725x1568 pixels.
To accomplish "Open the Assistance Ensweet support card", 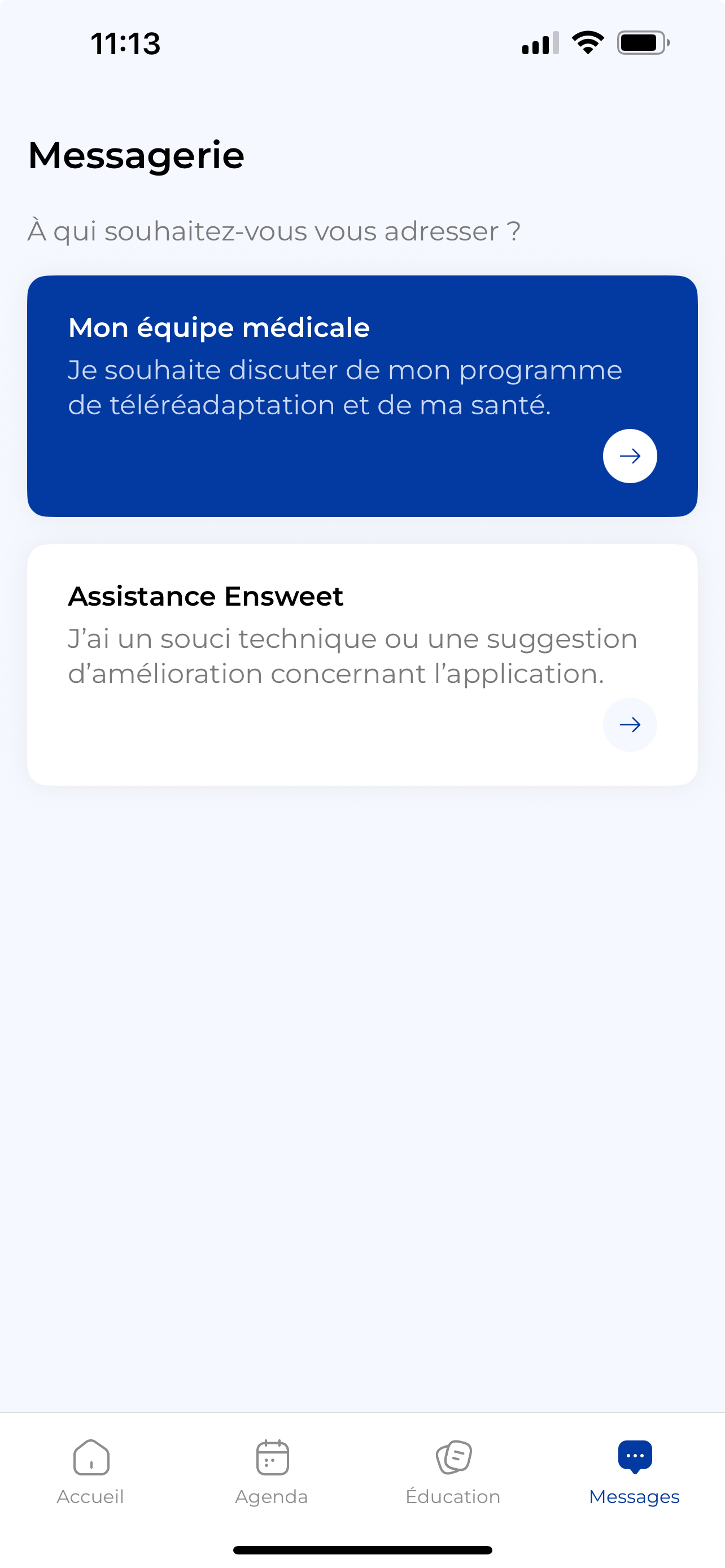I will pyautogui.click(x=362, y=665).
